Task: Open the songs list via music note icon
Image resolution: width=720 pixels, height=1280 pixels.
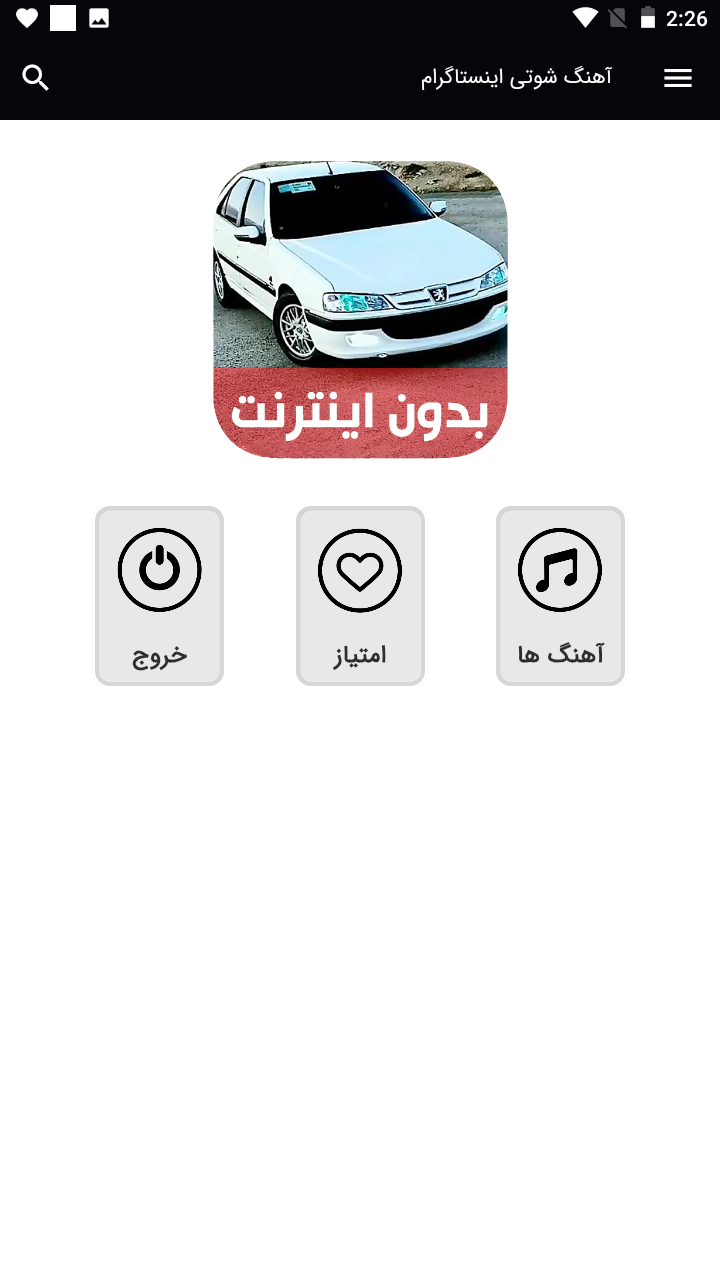Action: pyautogui.click(x=560, y=570)
